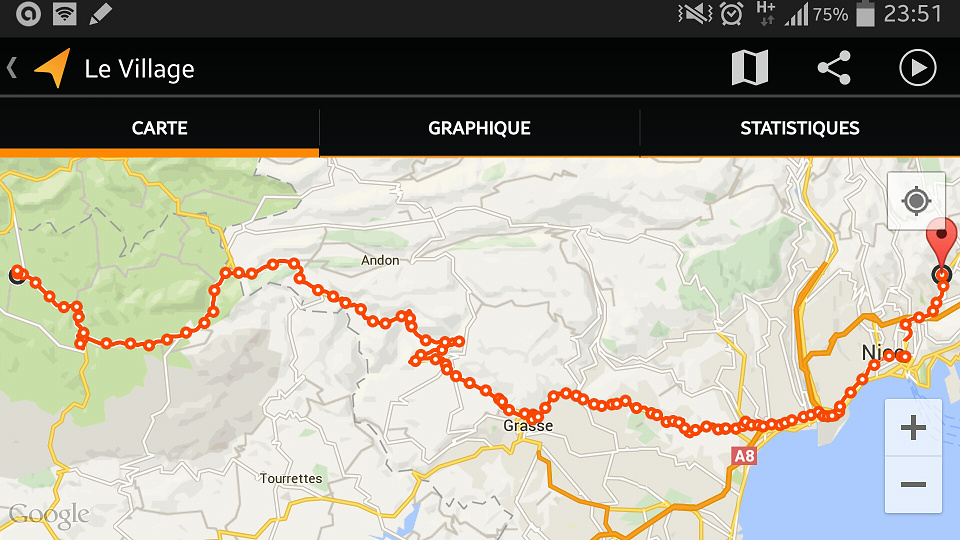Image resolution: width=960 pixels, height=540 pixels.
Task: Share this route
Action: (833, 68)
